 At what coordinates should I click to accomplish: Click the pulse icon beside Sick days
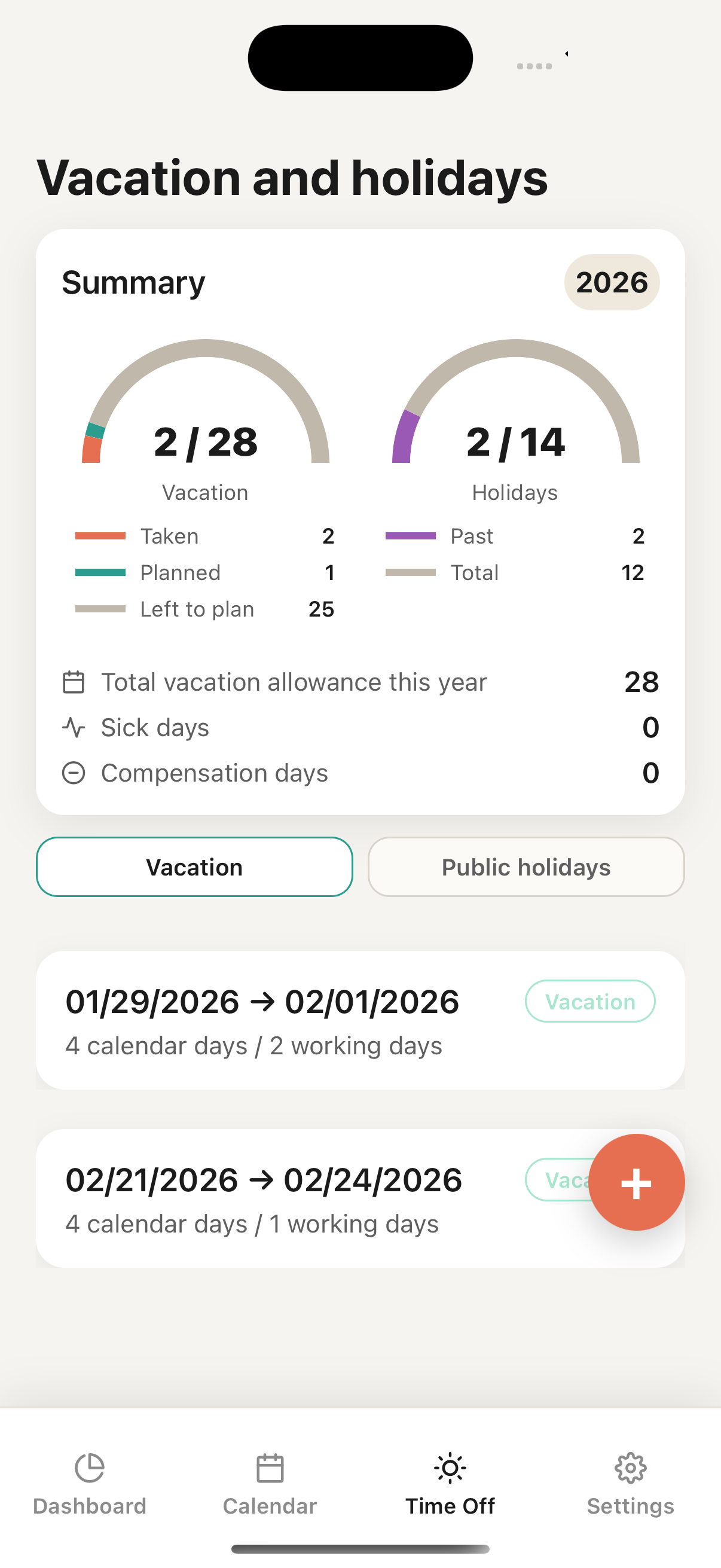[73, 727]
